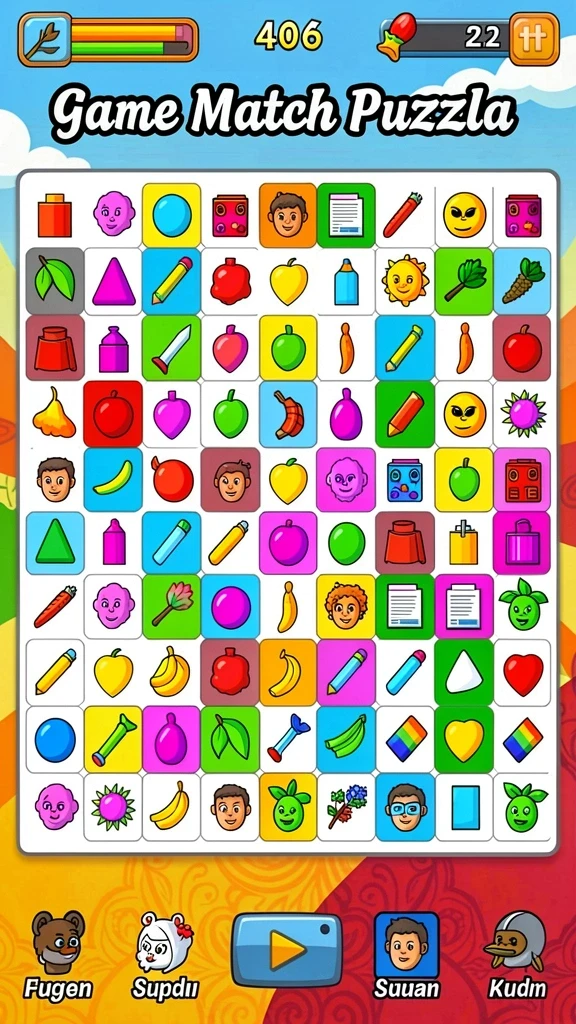Select the curly orange-haired face tile

point(346,607)
